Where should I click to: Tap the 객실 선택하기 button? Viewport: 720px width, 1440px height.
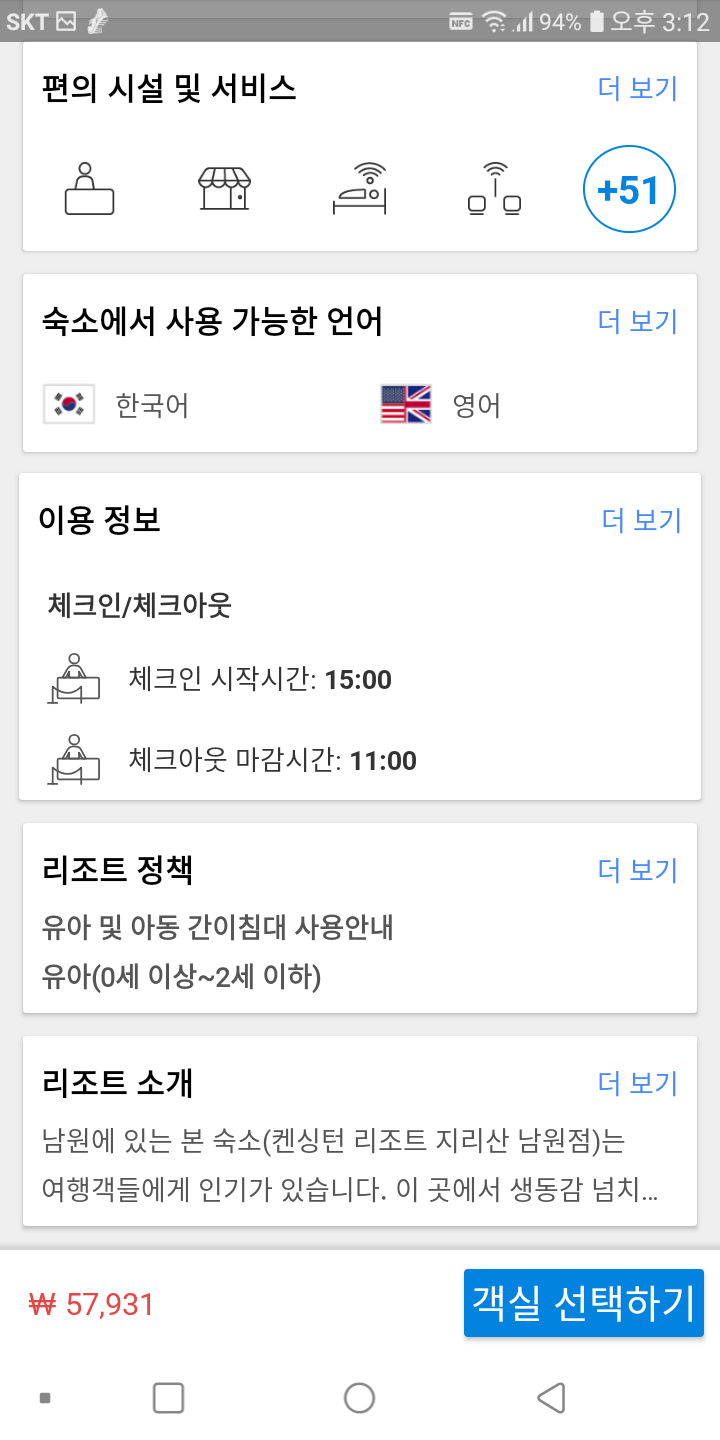click(584, 1303)
